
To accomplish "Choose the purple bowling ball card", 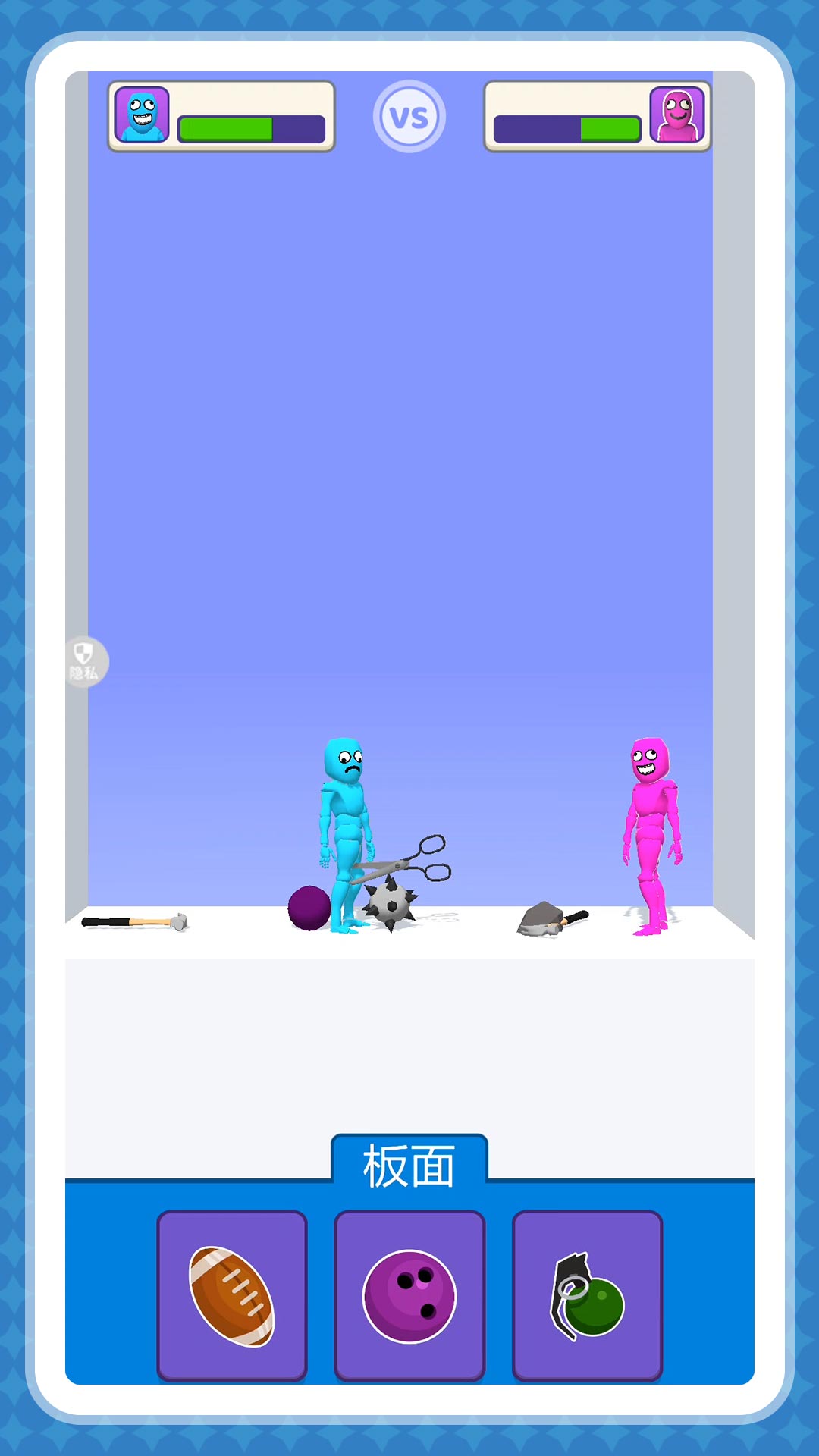I will 409,1295.
